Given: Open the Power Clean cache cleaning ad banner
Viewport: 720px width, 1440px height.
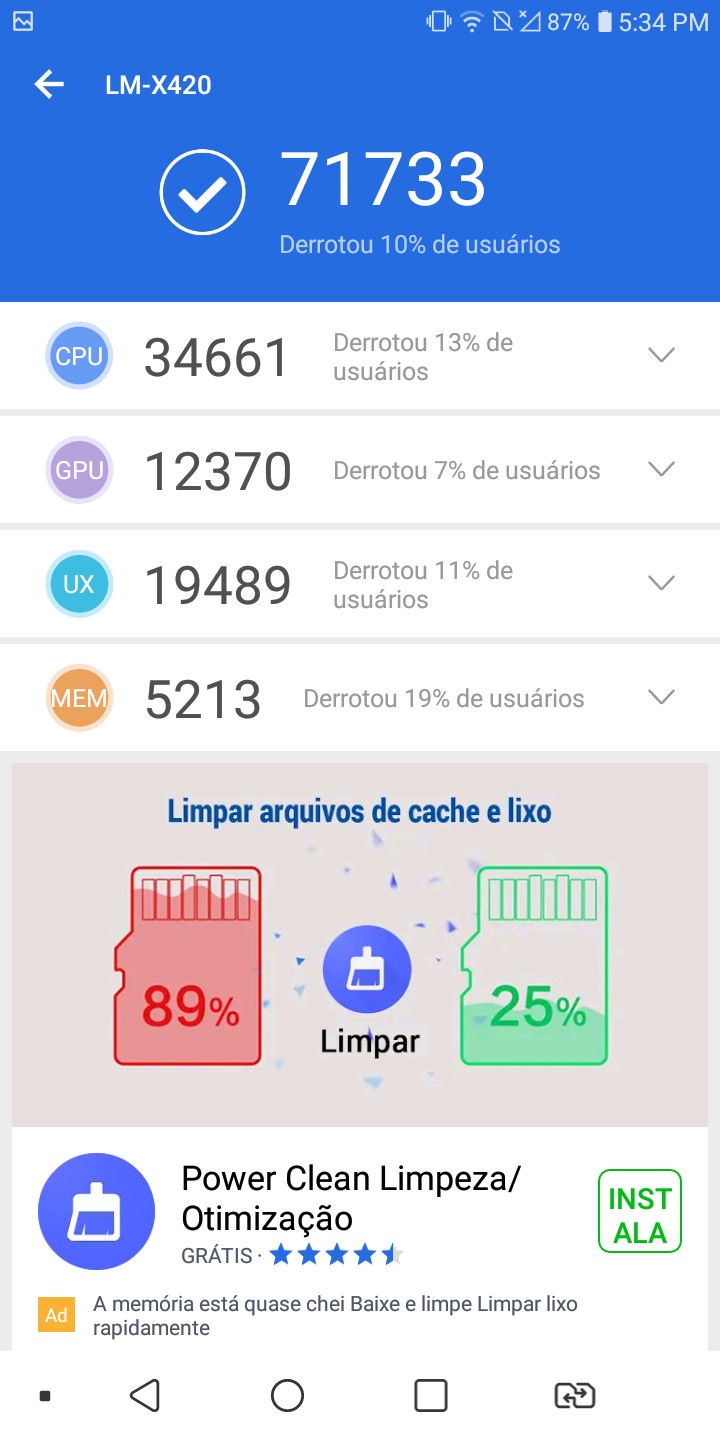Looking at the screenshot, I should point(360,945).
